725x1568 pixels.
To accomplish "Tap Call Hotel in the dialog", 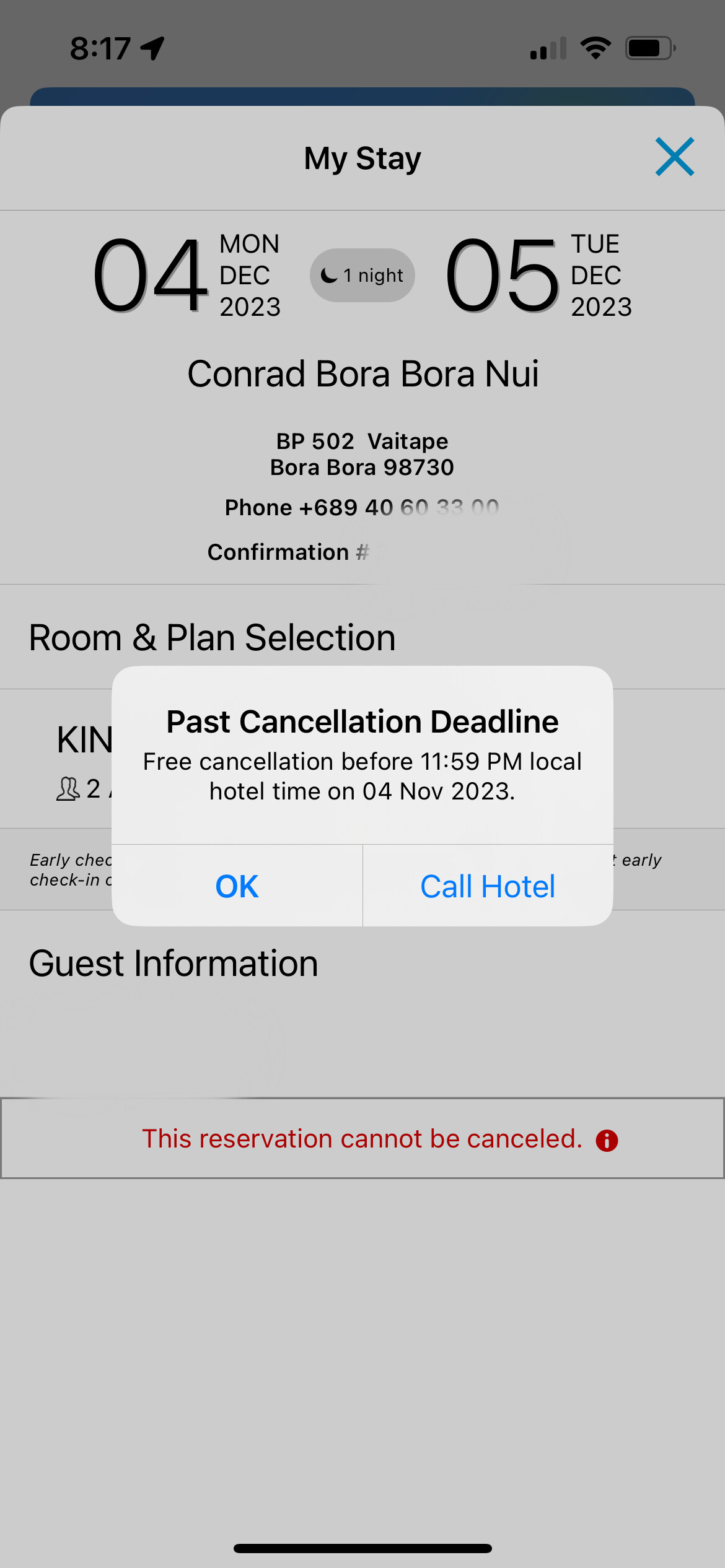I will (488, 886).
